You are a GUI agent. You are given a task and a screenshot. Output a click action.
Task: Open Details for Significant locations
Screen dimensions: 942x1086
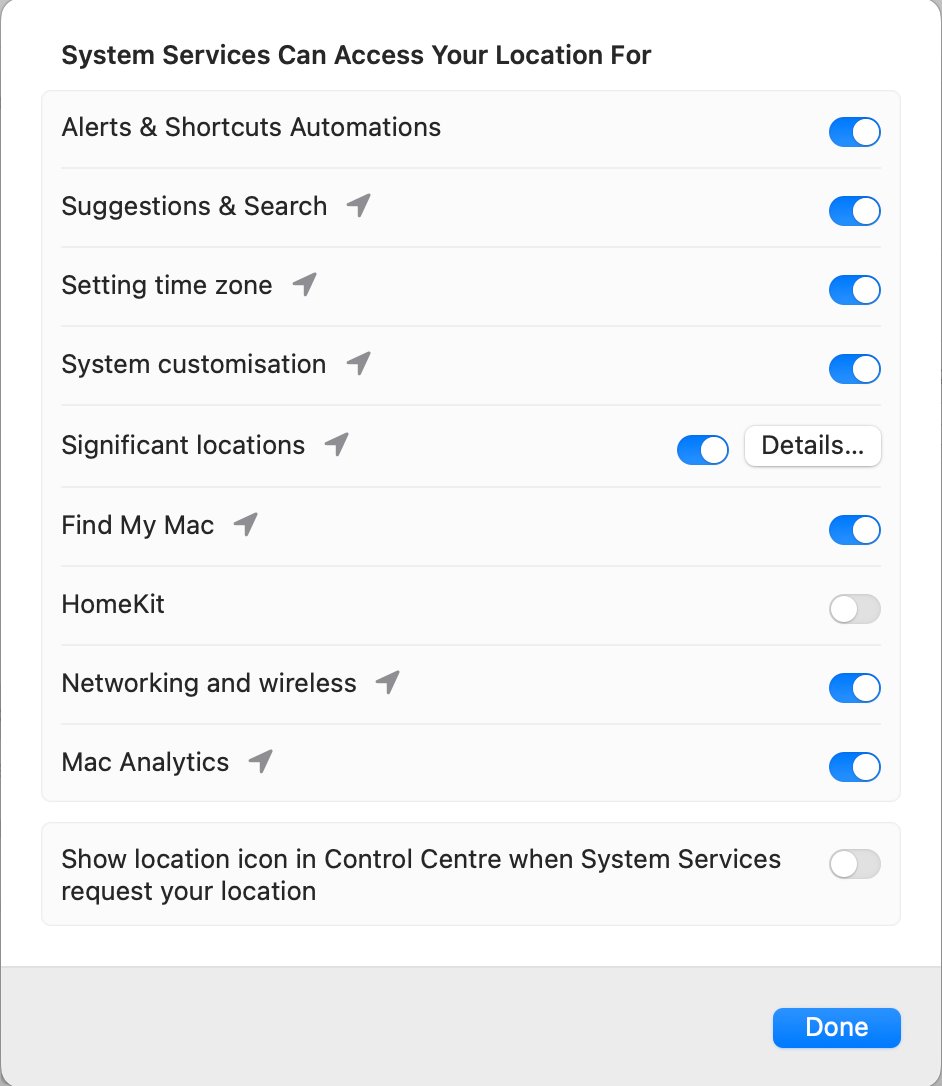(812, 446)
